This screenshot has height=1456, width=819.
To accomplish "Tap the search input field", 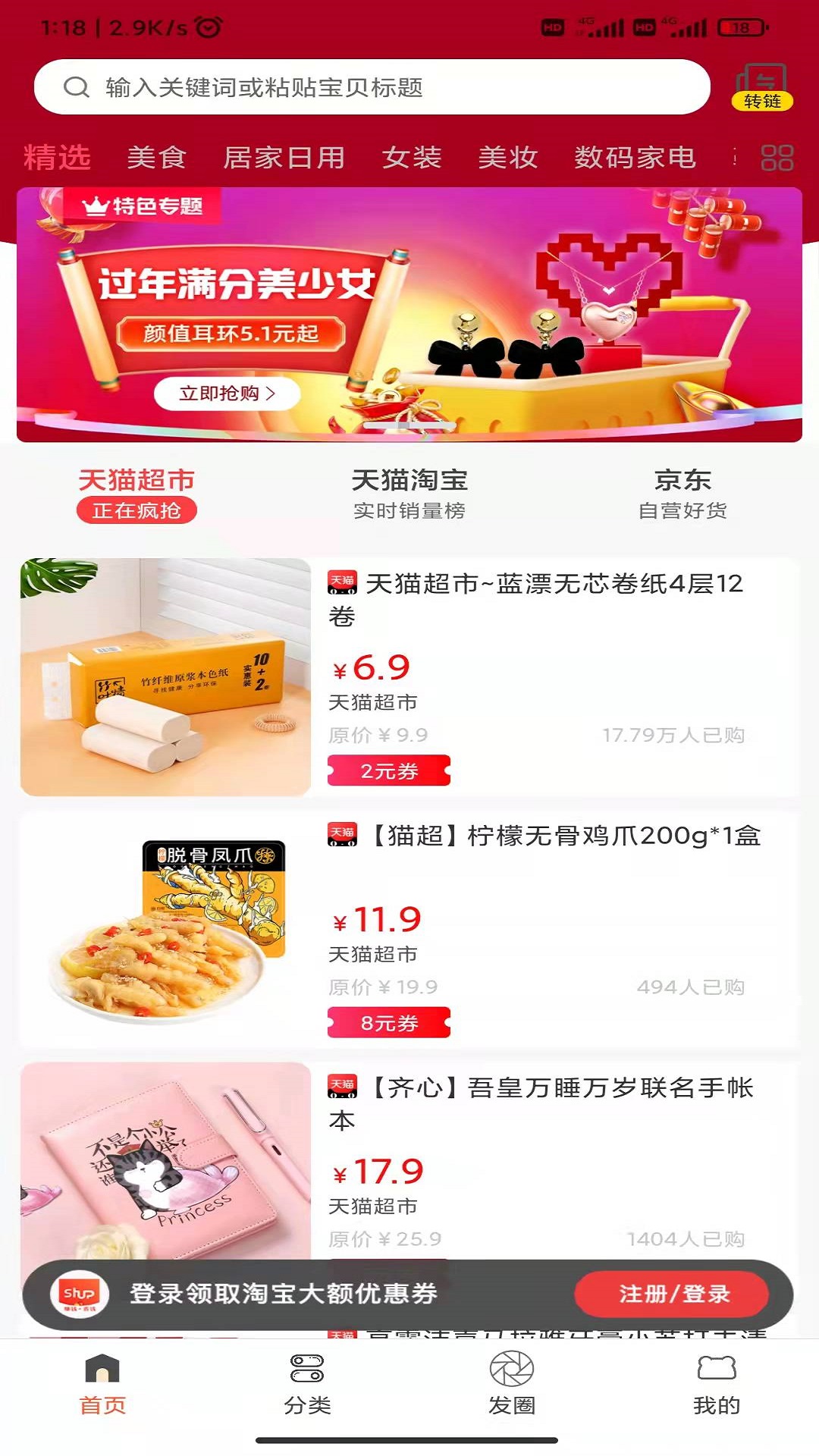I will [x=303, y=86].
